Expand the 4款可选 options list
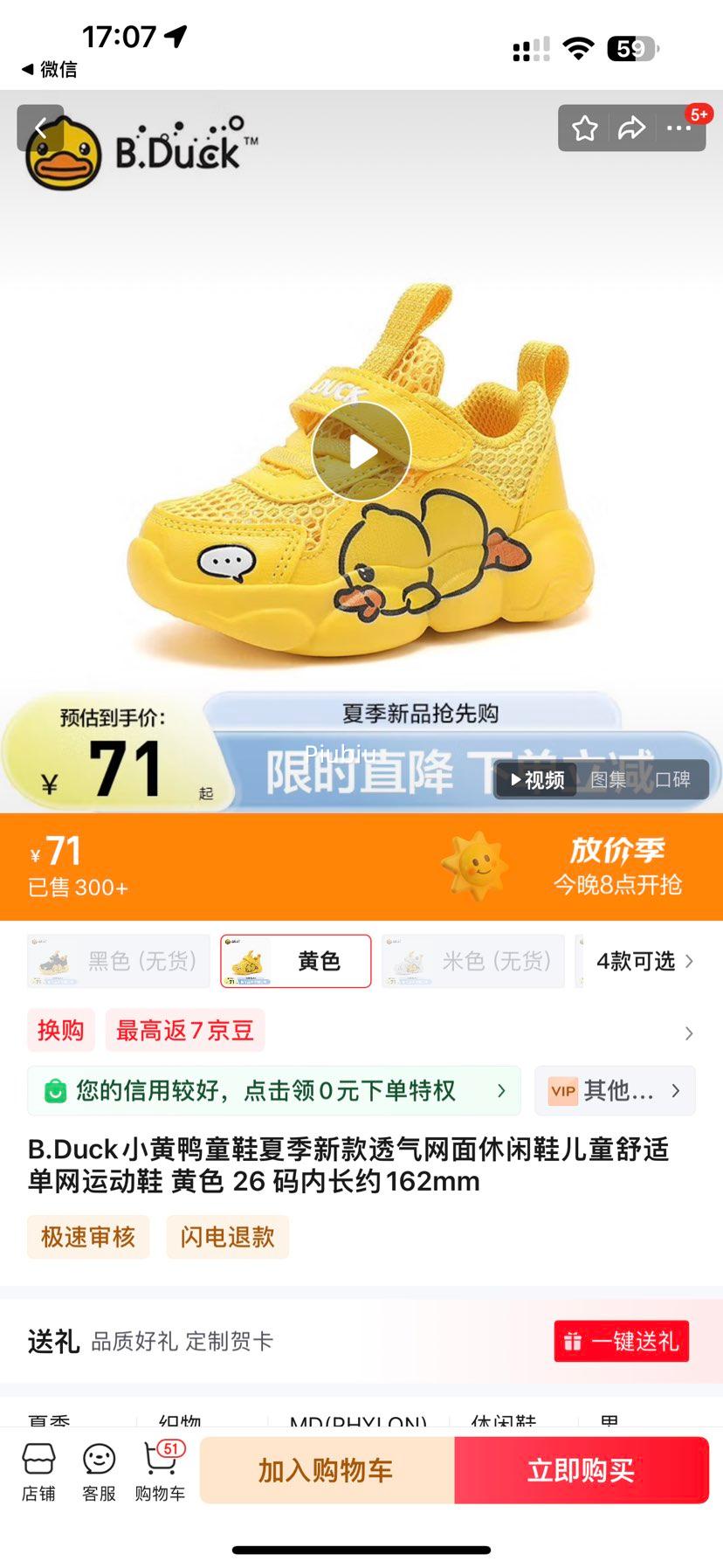The height and width of the screenshot is (1568, 723). [640, 961]
